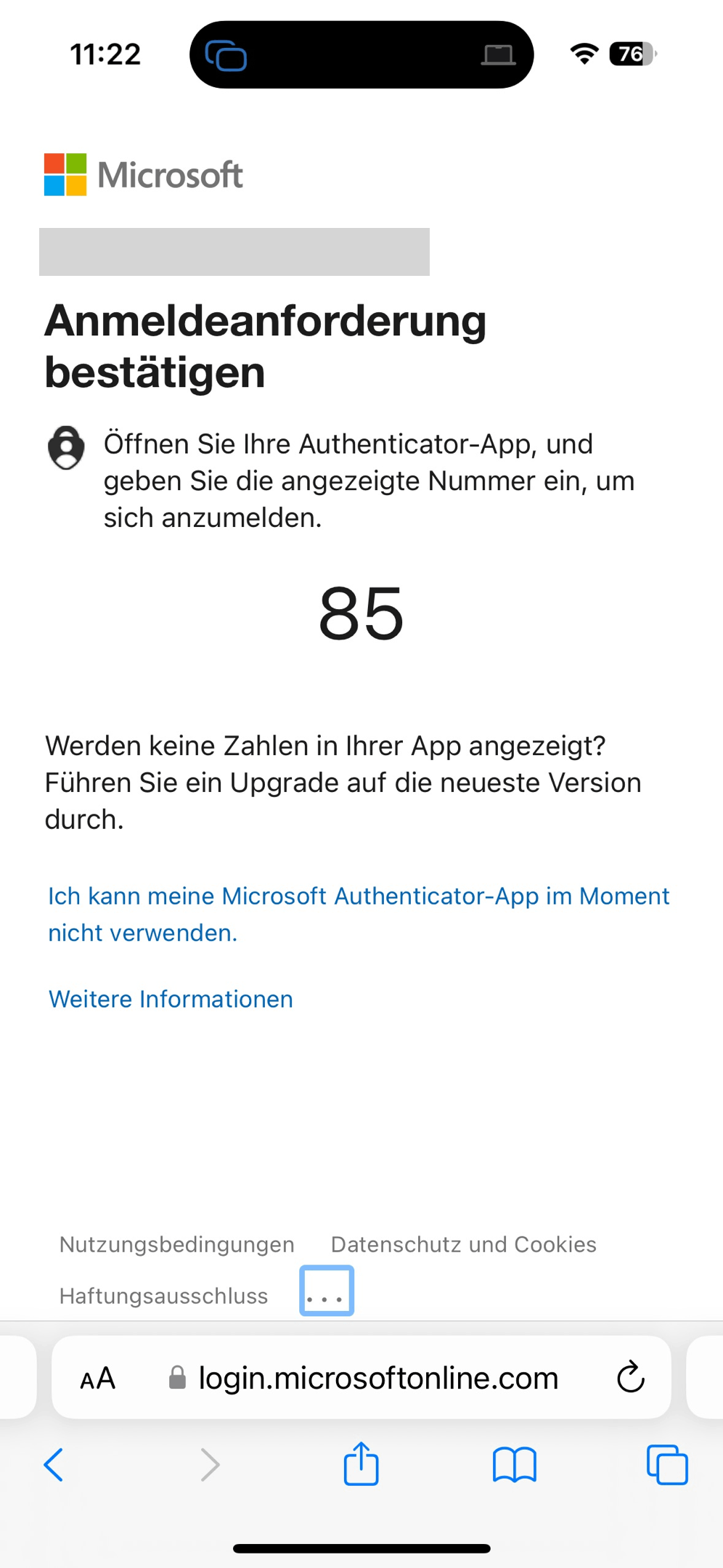The width and height of the screenshot is (723, 1568).
Task: Go back to the previous page
Action: pos(54,1465)
